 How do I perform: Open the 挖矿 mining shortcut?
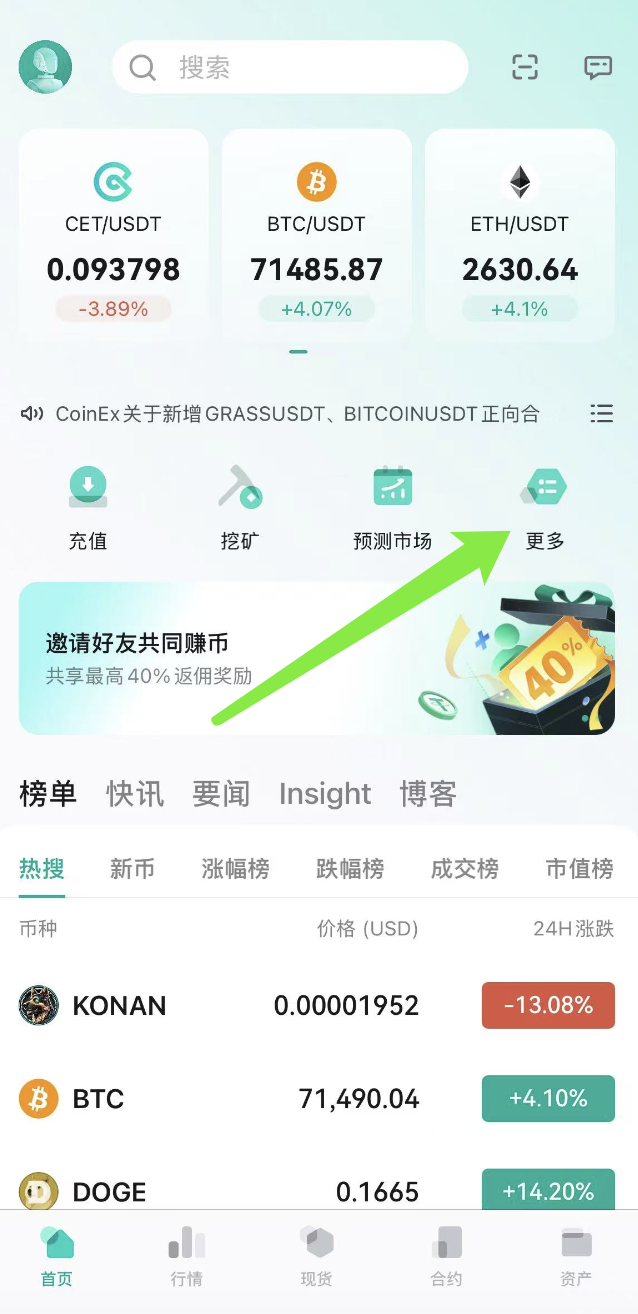click(240, 507)
